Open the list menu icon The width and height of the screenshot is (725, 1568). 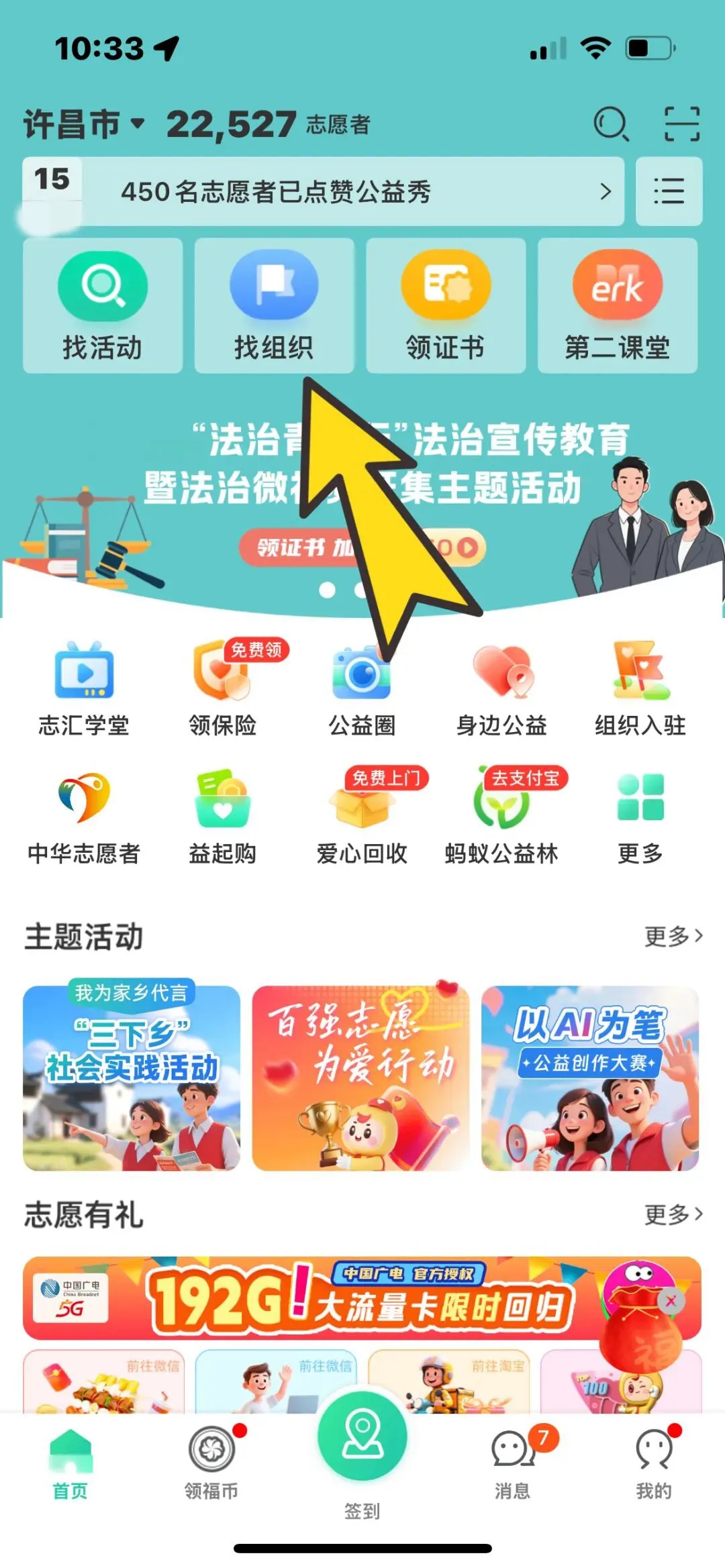coord(669,192)
